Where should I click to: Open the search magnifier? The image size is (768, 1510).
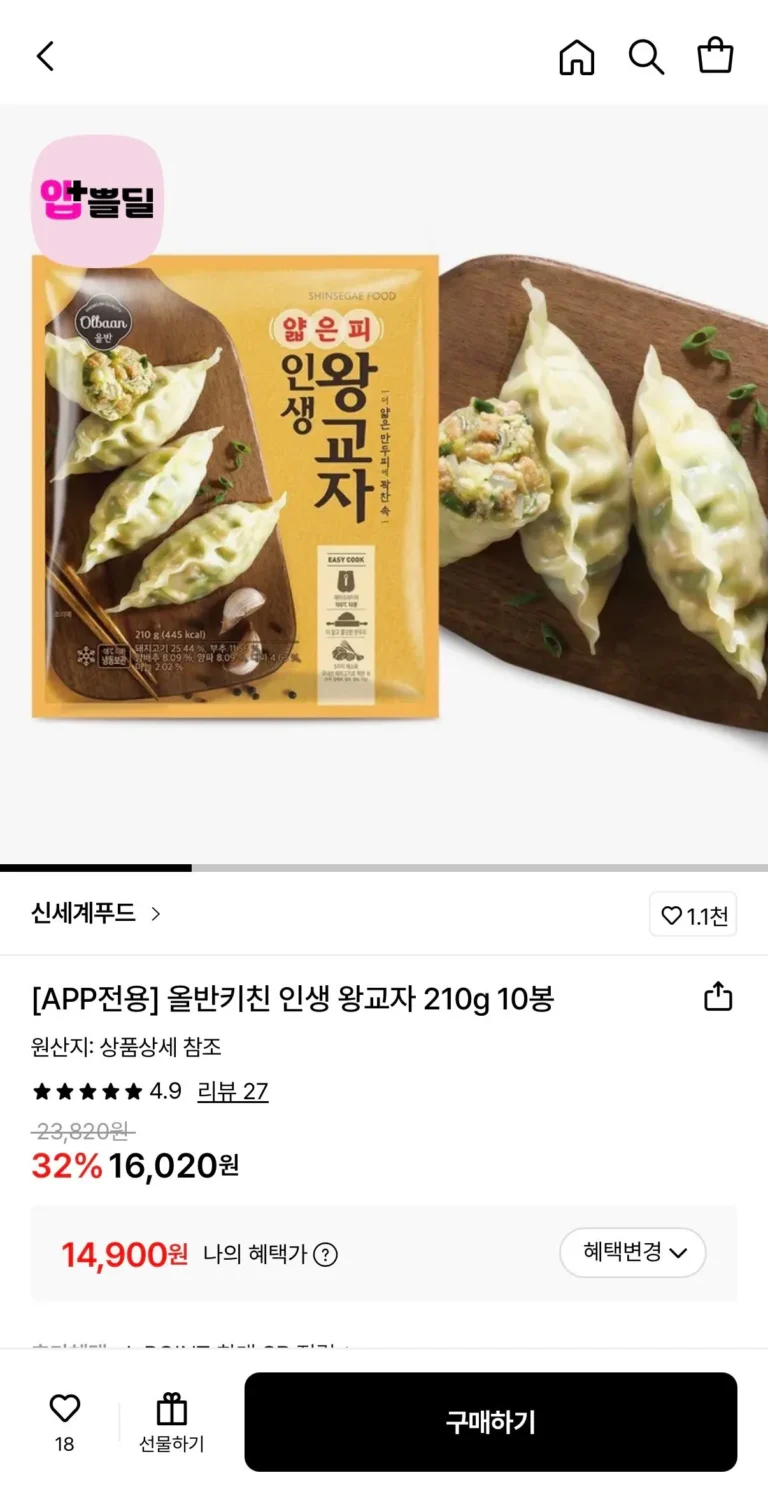pos(646,57)
